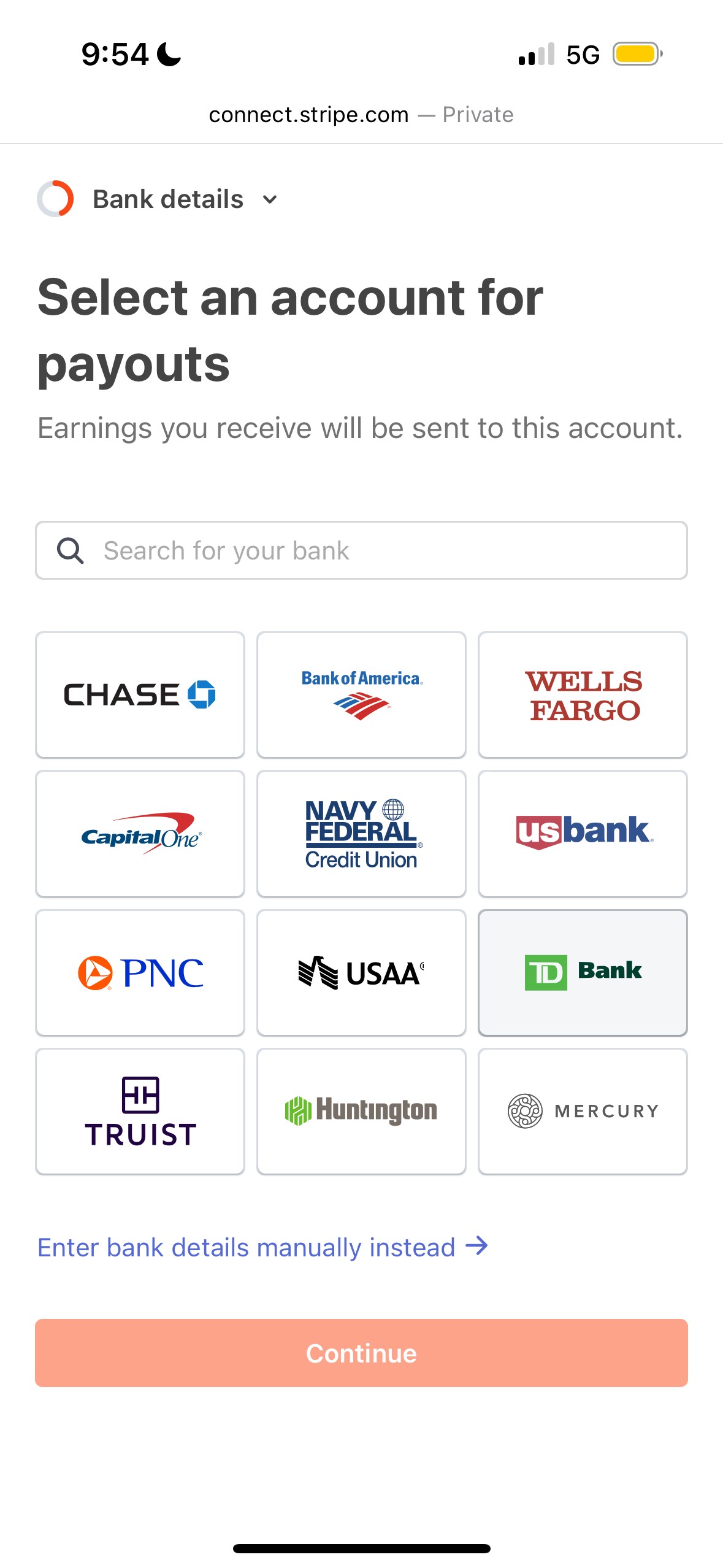The image size is (723, 1568).
Task: Pick the PNC bank tile
Action: tap(140, 973)
